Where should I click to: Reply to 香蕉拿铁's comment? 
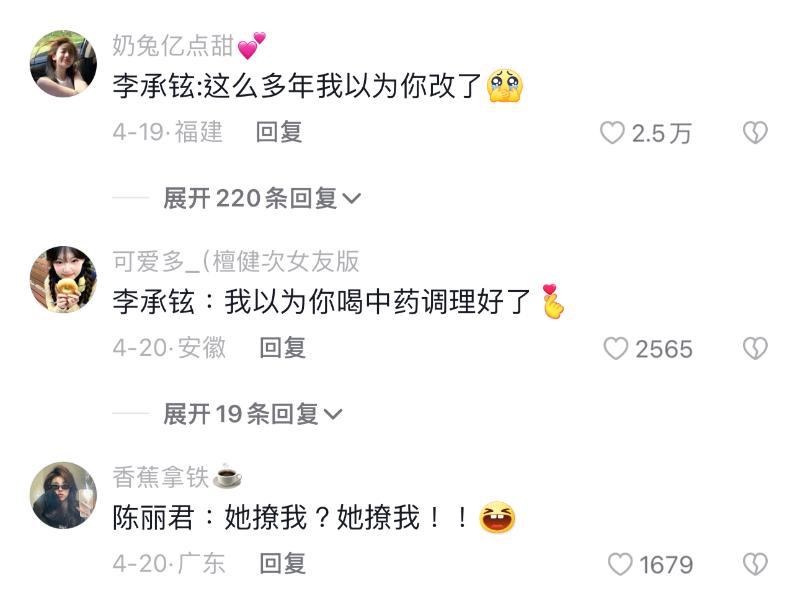(x=282, y=563)
